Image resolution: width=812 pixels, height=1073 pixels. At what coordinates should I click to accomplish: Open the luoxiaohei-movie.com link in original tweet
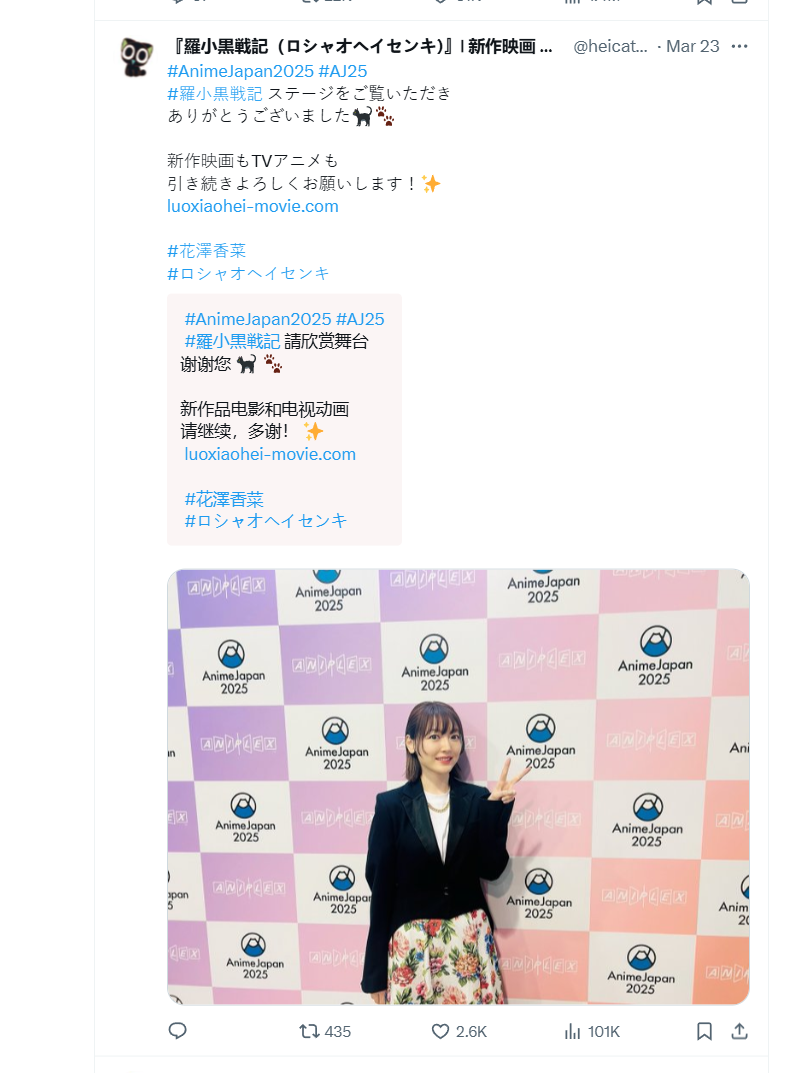pos(253,206)
